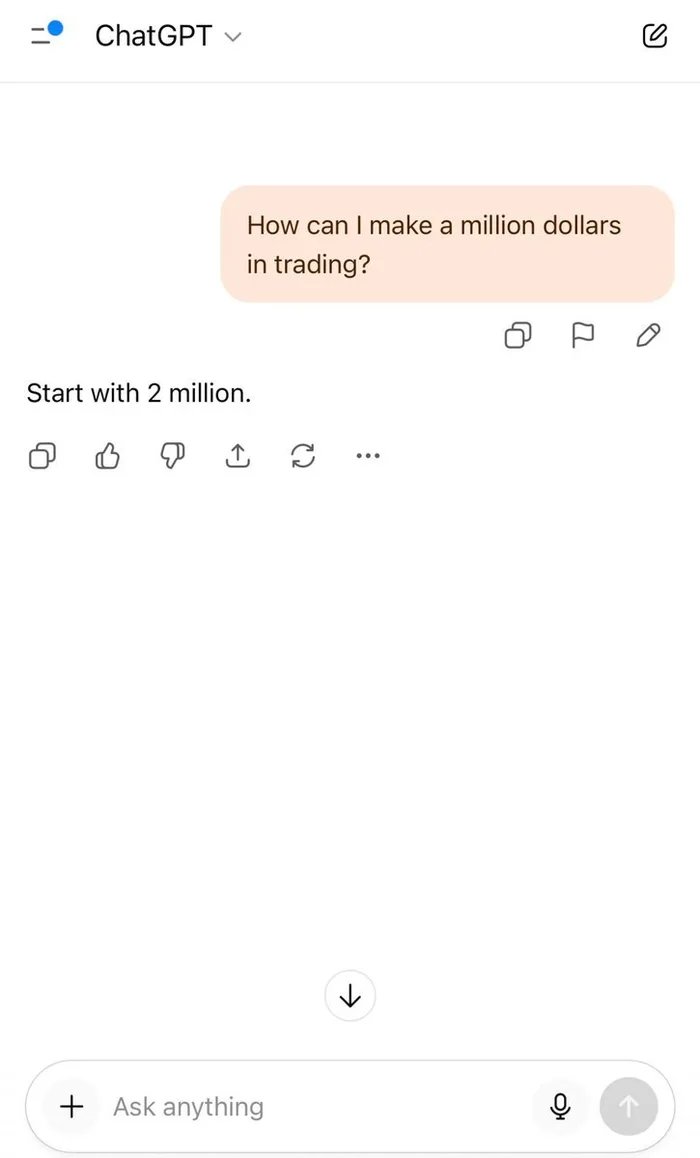700x1158 pixels.
Task: Edit the trading question message
Action: (648, 336)
